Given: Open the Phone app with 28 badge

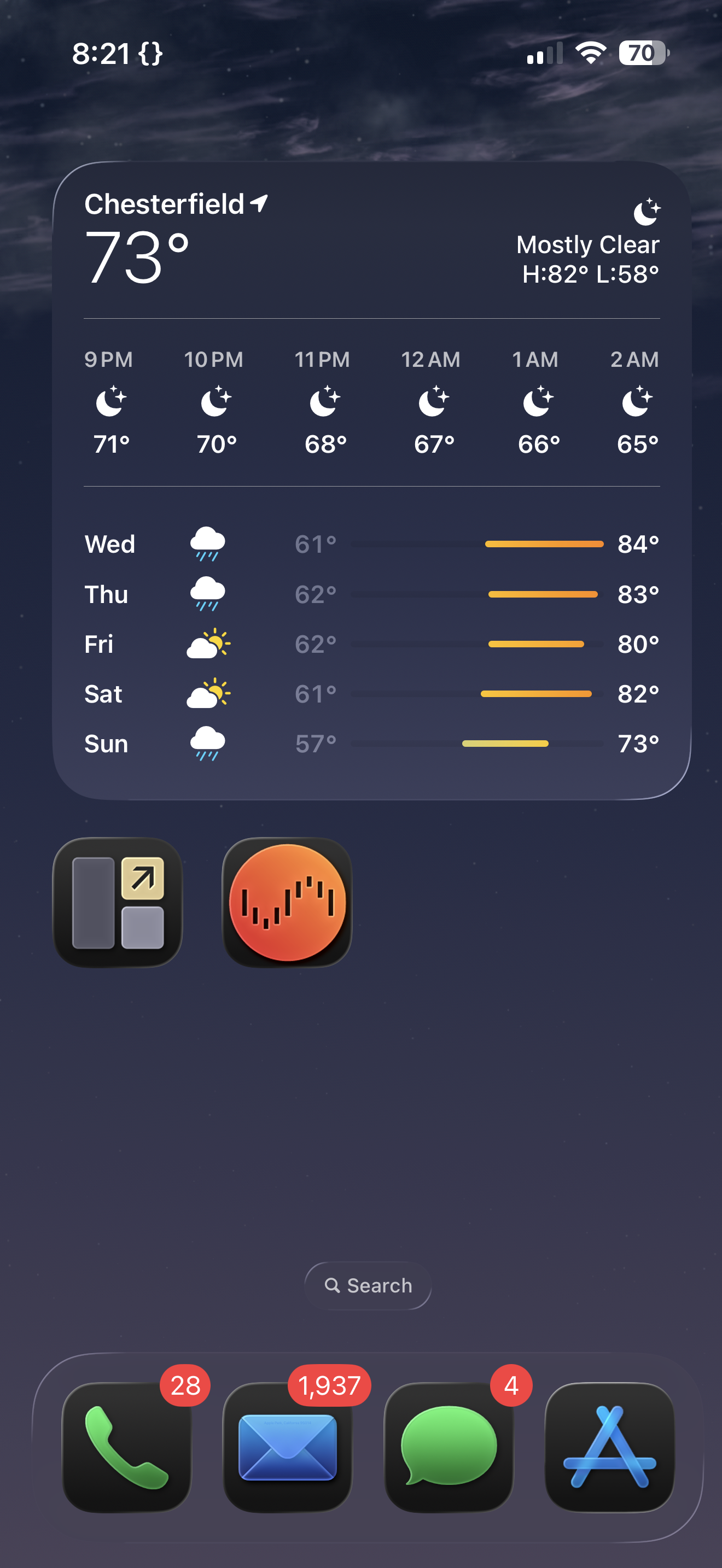Looking at the screenshot, I should coord(127,1447).
